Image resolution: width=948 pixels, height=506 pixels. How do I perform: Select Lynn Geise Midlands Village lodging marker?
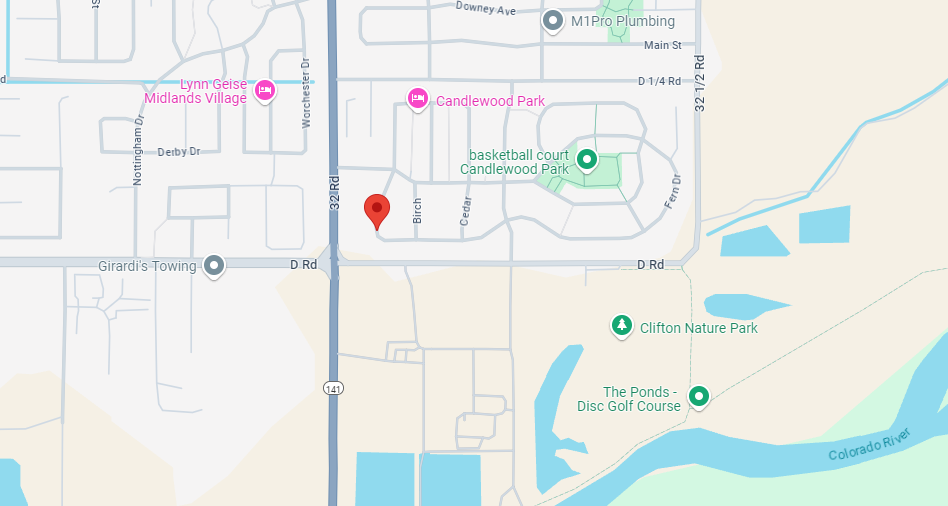coord(265,91)
